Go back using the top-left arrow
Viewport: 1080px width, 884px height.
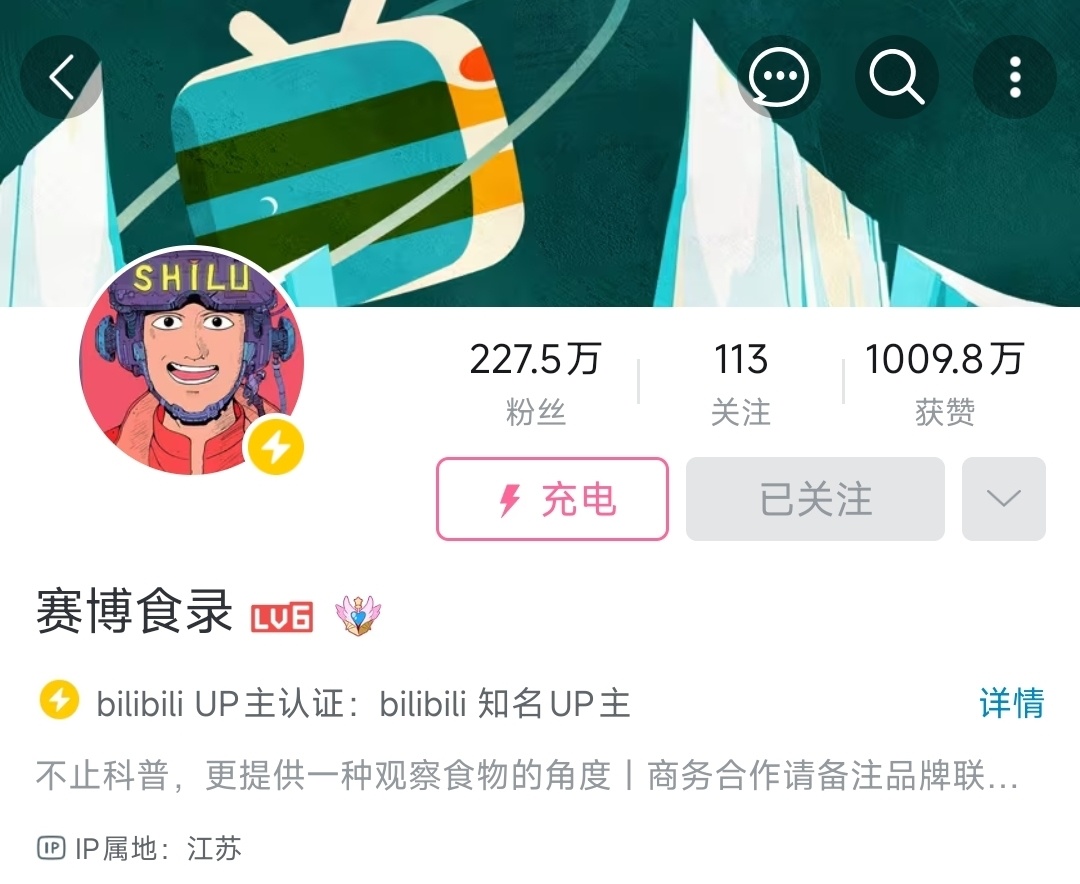click(x=61, y=77)
